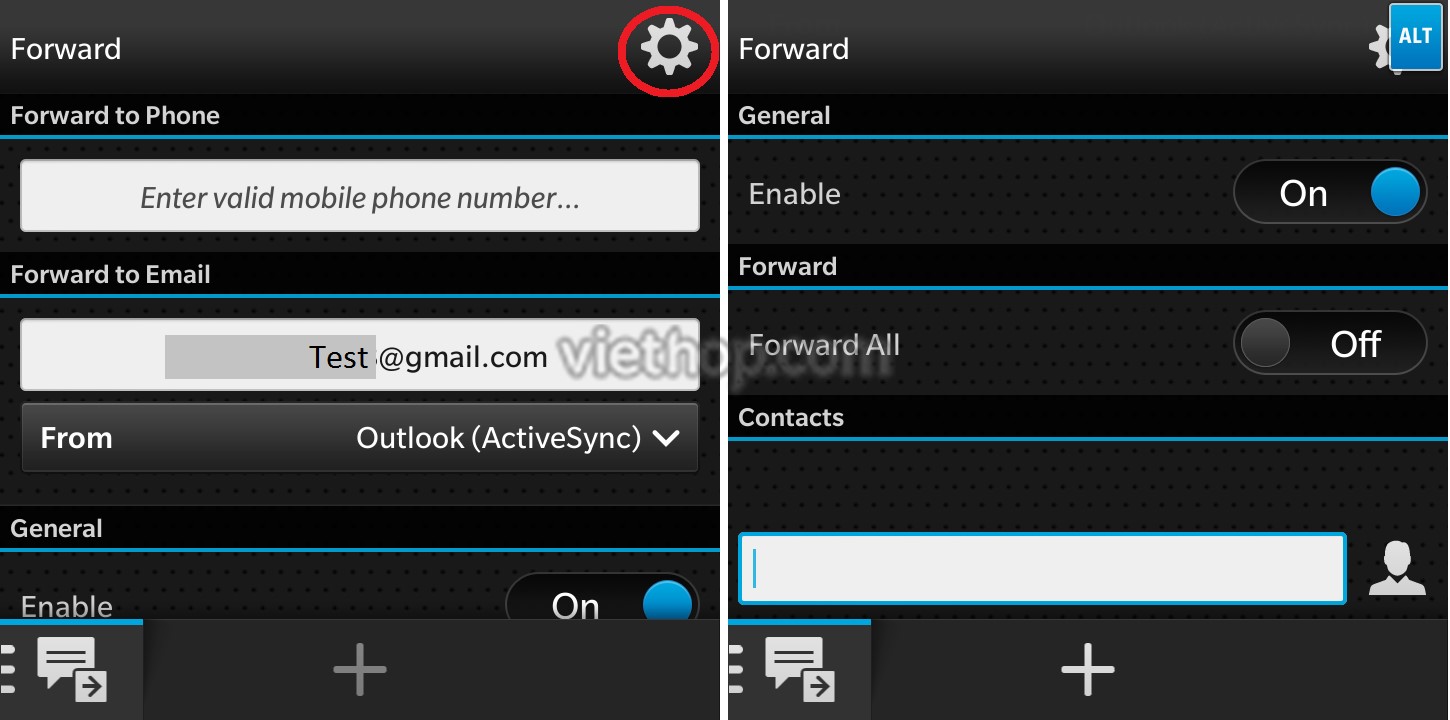This screenshot has width=1450, height=720.
Task: Focus the Contacts entry text field
Action: pyautogui.click(x=1041, y=569)
